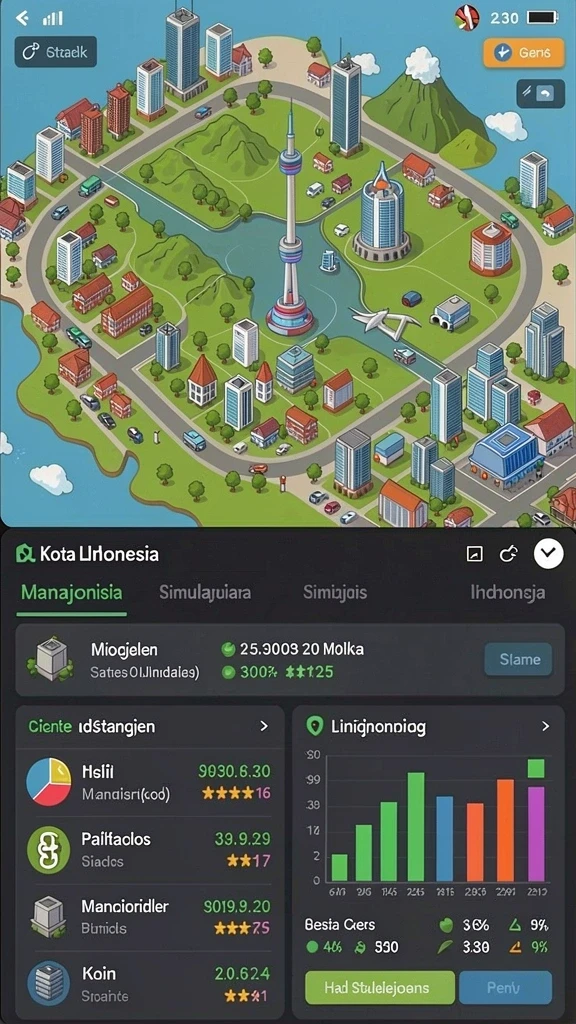Tap the undo arrow button under Gens
The width and height of the screenshot is (576, 1024).
coord(541,94)
